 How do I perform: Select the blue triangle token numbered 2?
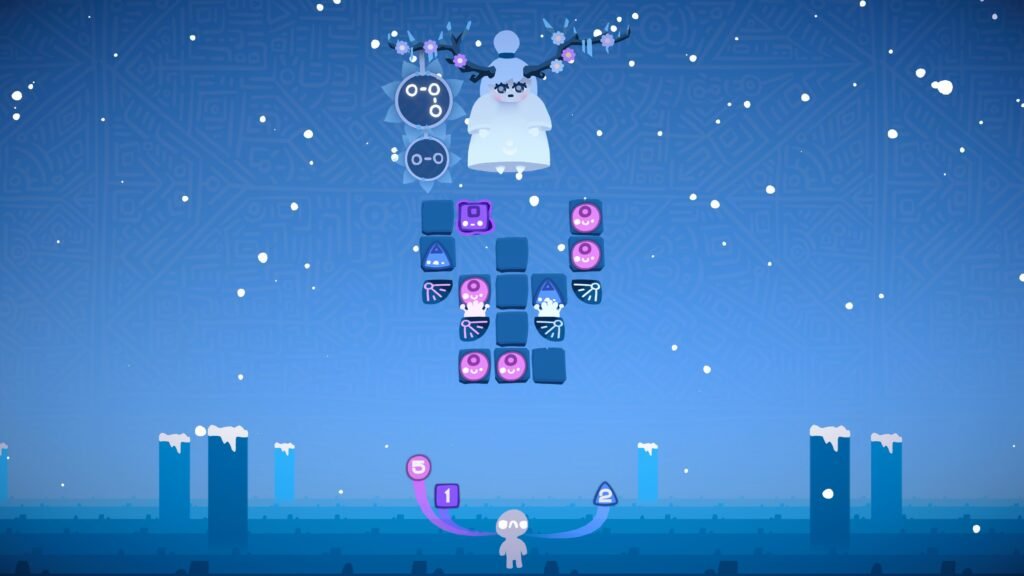click(x=604, y=493)
